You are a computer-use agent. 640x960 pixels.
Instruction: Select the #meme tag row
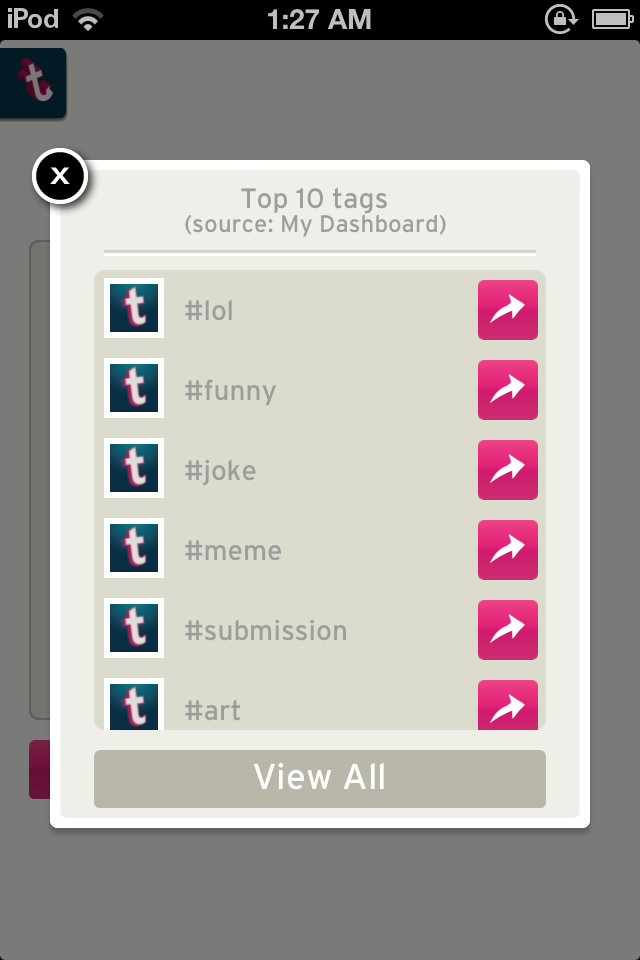(x=300, y=550)
